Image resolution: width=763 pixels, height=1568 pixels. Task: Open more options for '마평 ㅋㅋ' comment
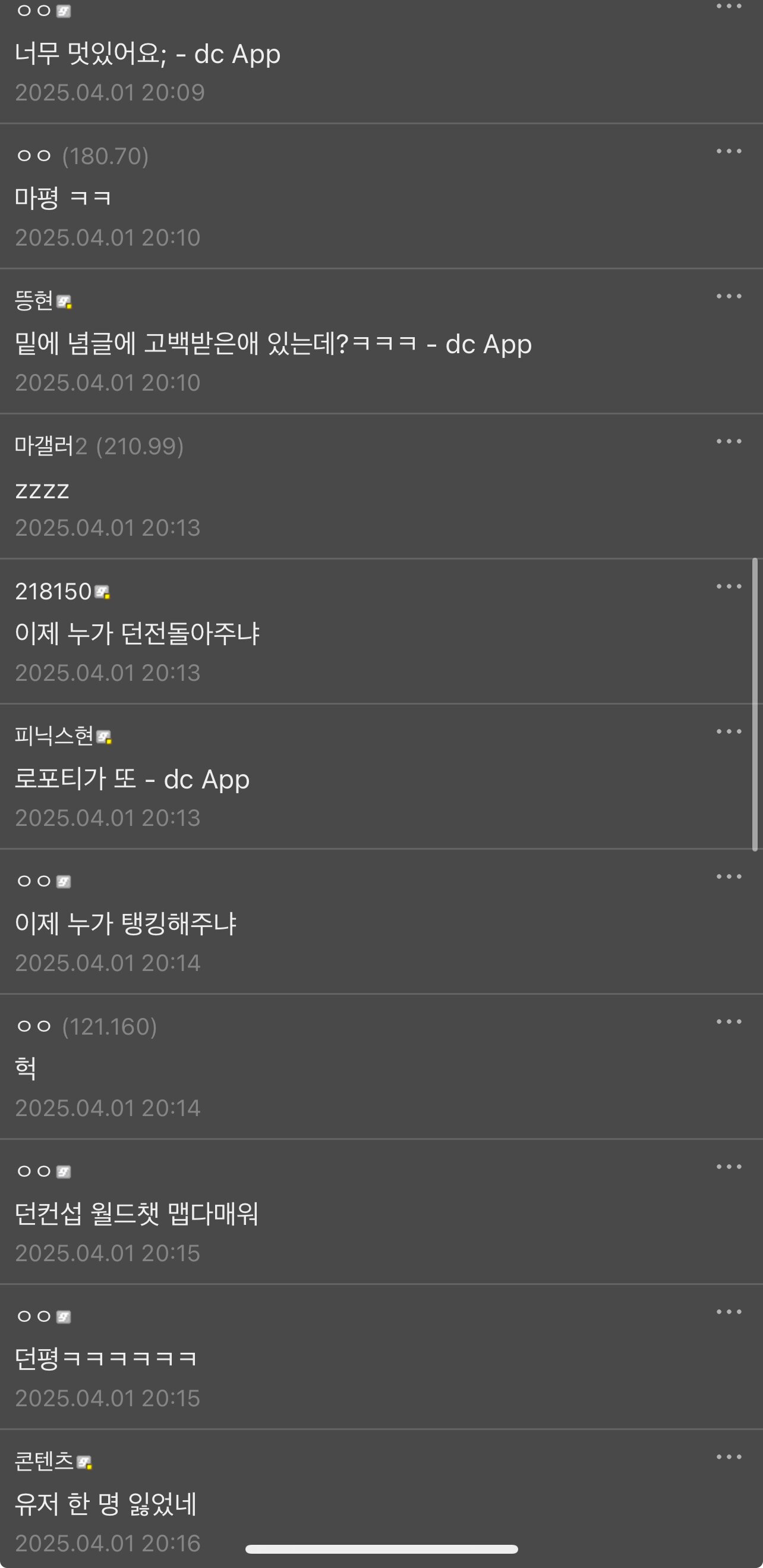tap(729, 151)
